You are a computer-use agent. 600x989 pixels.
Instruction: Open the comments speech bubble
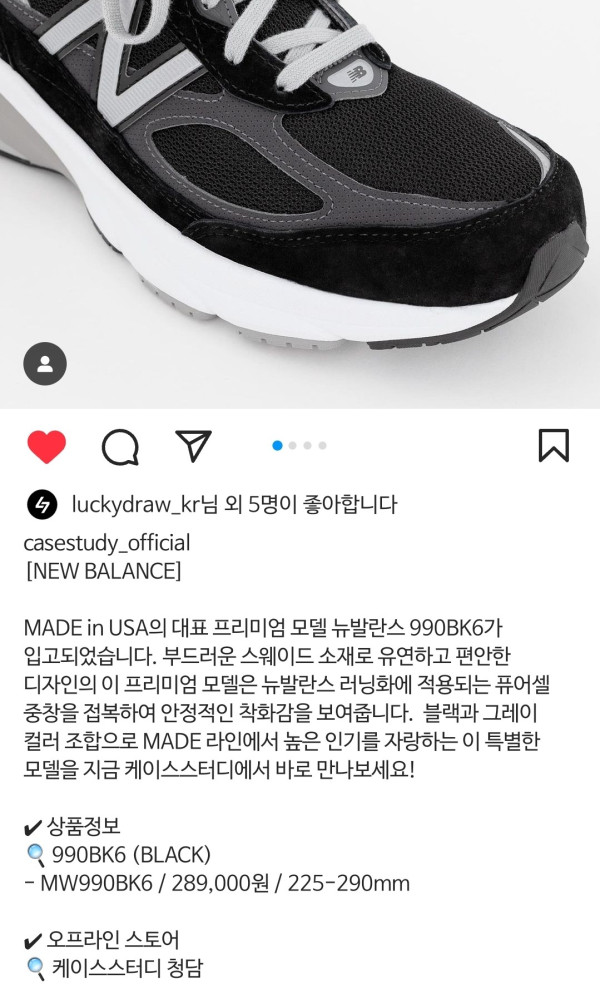[x=120, y=447]
